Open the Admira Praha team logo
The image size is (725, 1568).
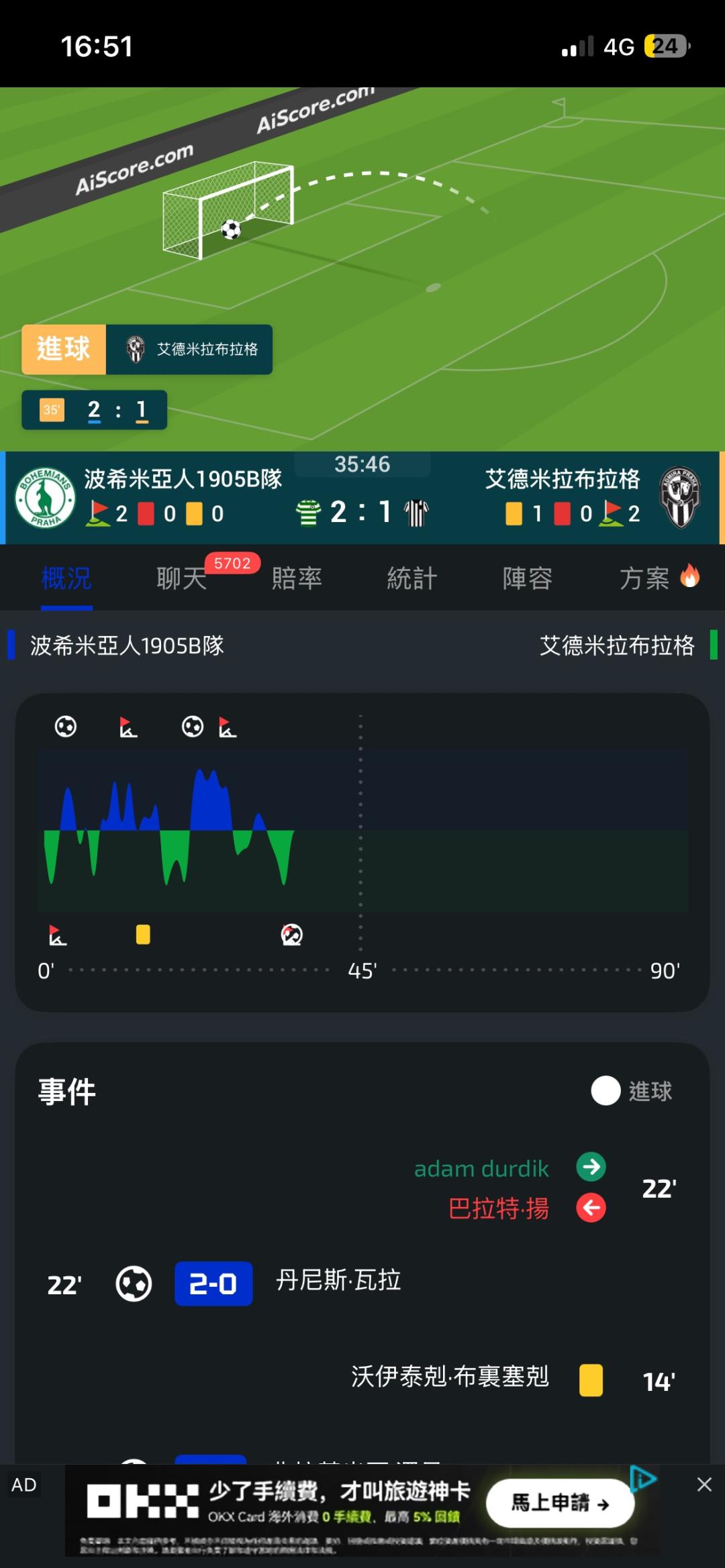coord(680,497)
